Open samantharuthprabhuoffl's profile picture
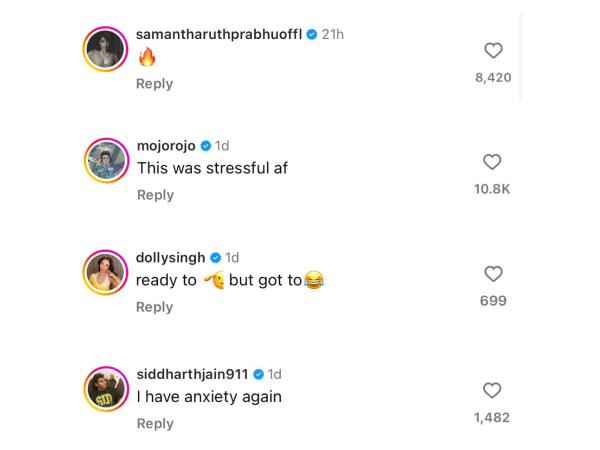 pos(106,49)
